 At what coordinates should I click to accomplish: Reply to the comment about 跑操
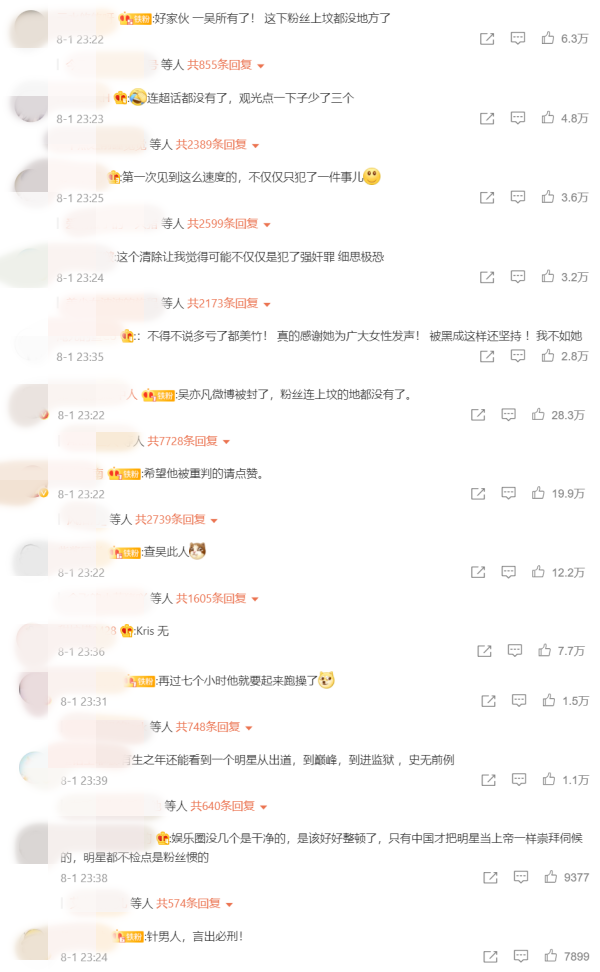point(517,701)
